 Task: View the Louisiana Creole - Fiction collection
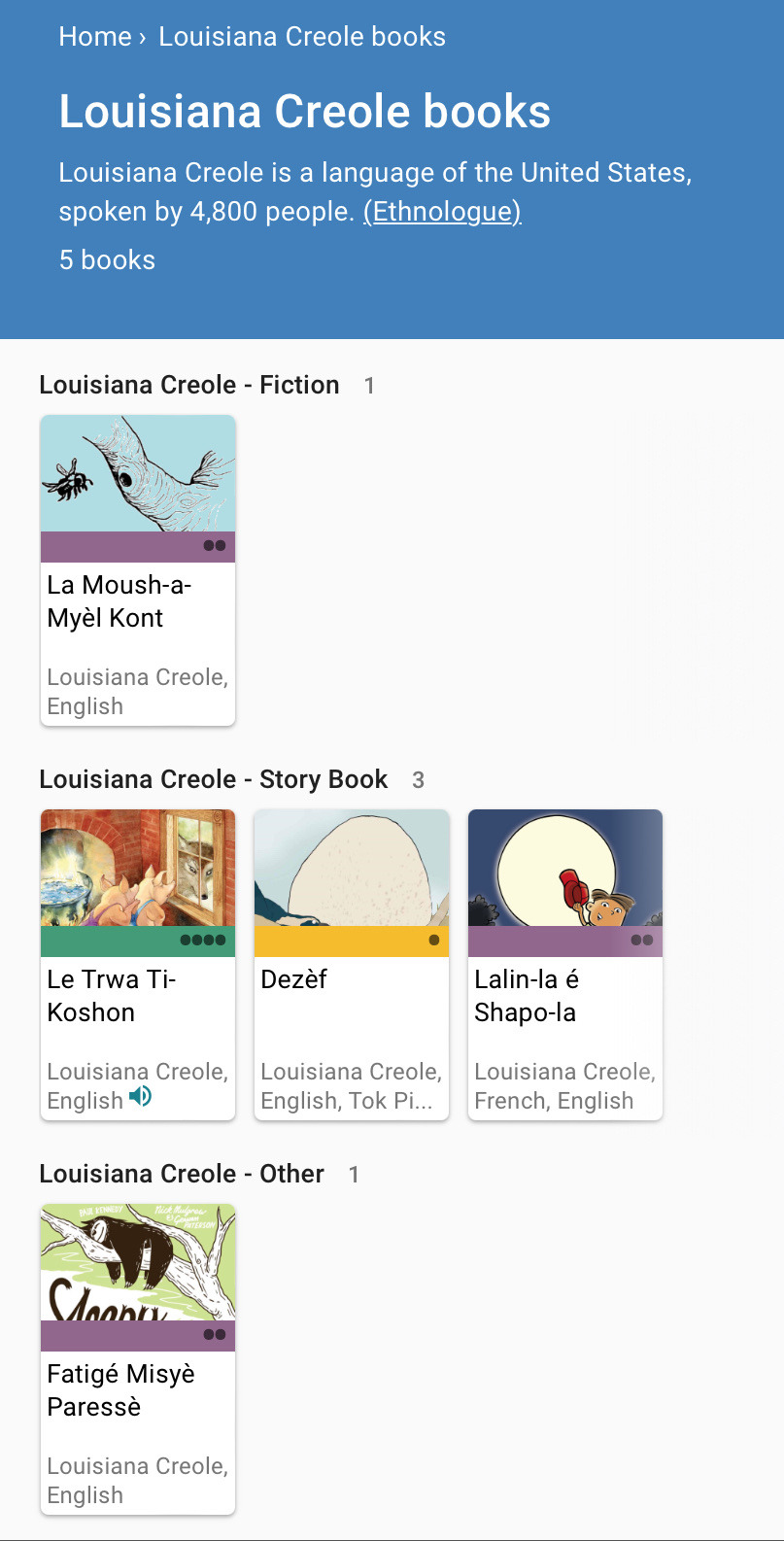[x=189, y=386]
